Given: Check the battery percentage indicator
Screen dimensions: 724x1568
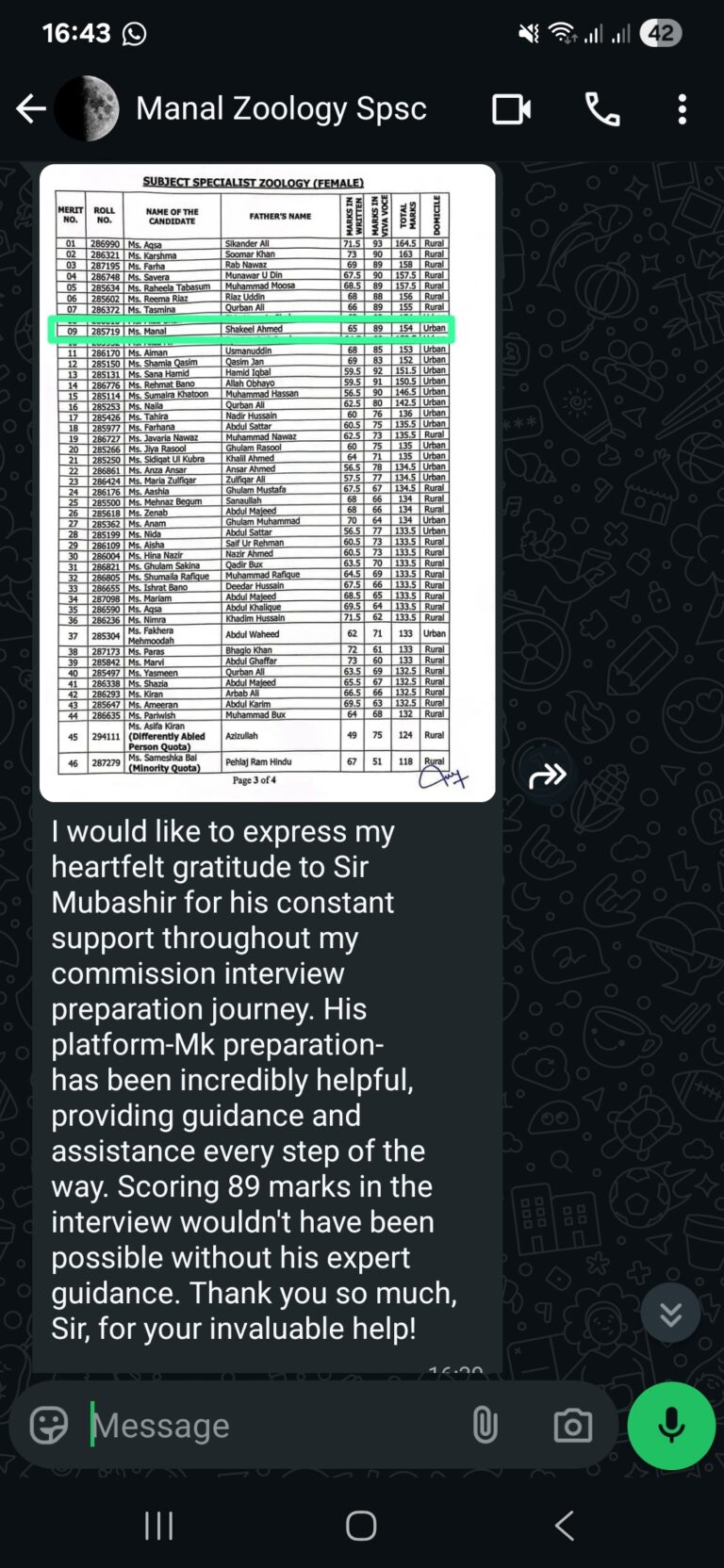Looking at the screenshot, I should [x=661, y=32].
